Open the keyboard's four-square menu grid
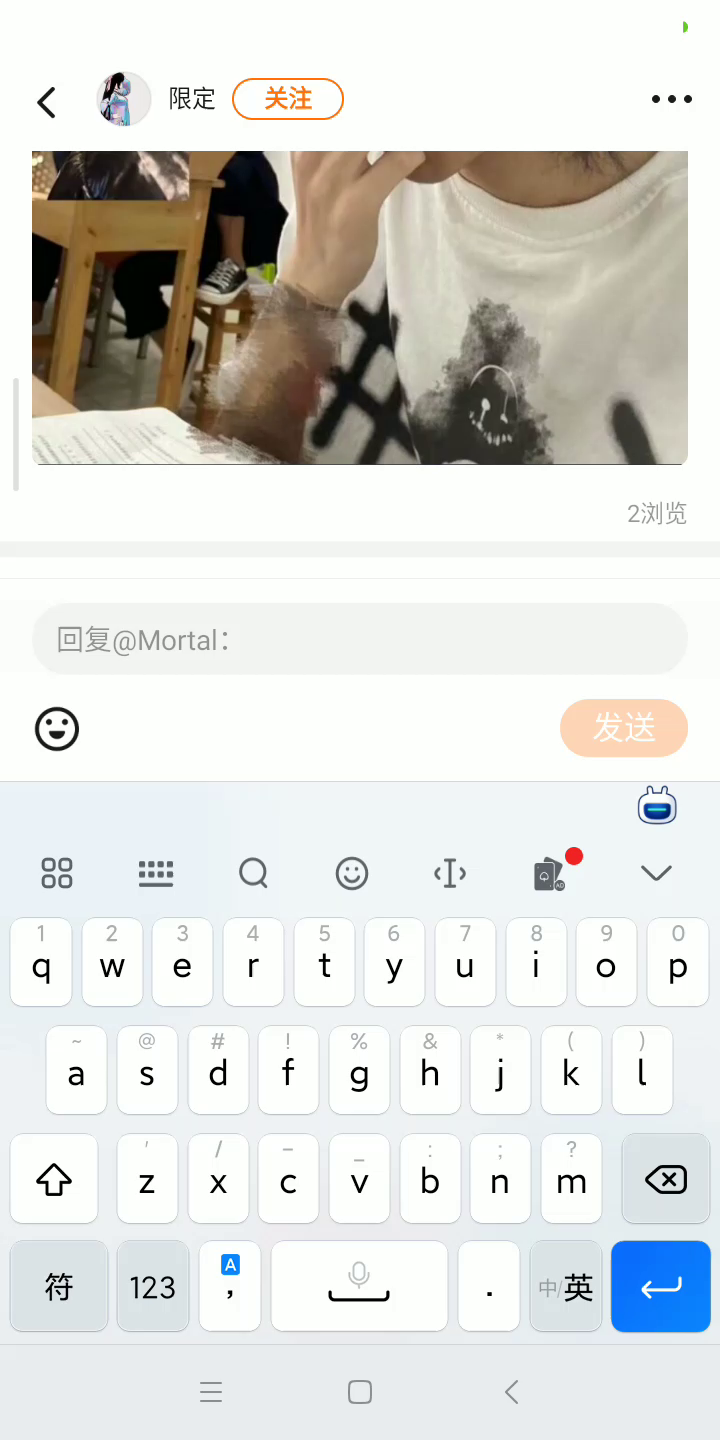This screenshot has height=1440, width=720. tap(57, 873)
